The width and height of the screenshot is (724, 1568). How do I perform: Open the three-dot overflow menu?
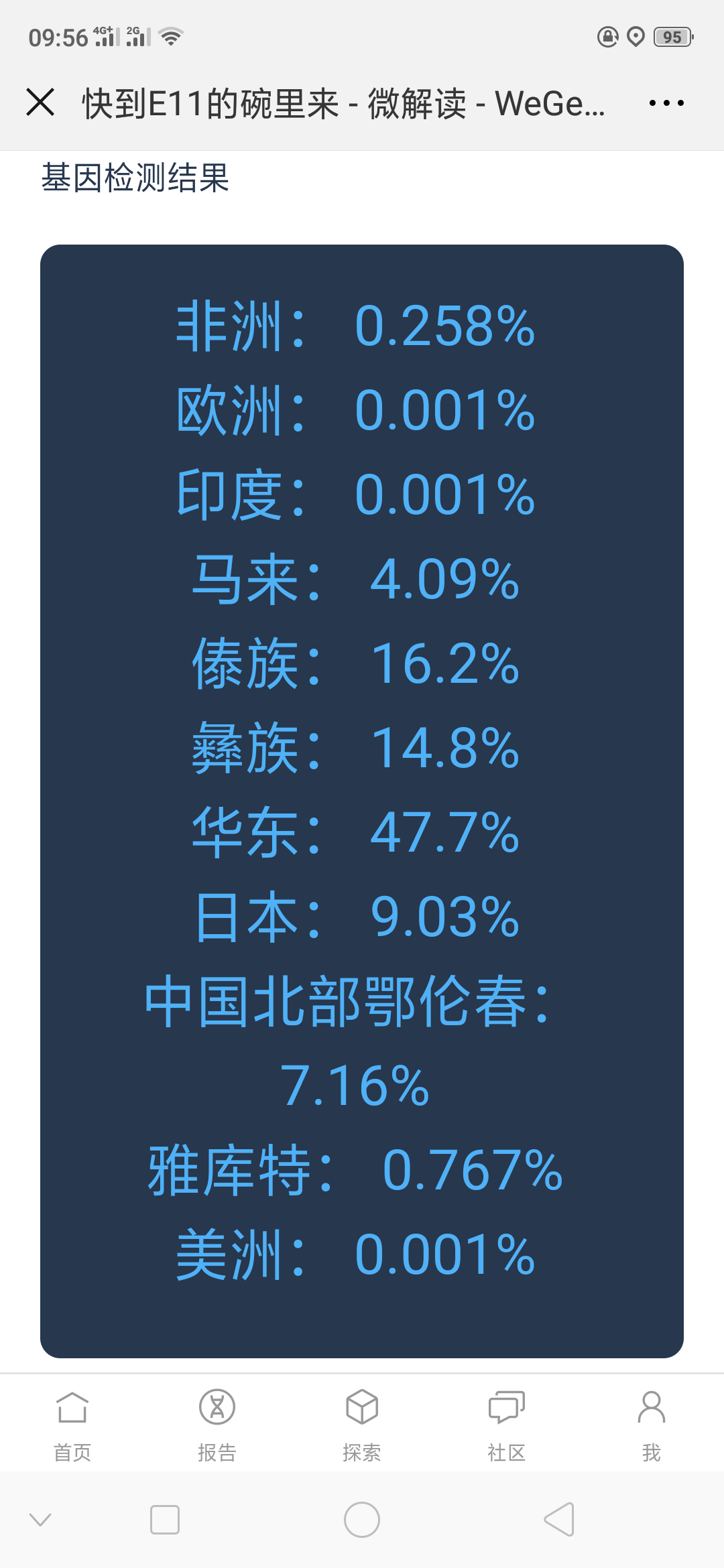pos(666,103)
